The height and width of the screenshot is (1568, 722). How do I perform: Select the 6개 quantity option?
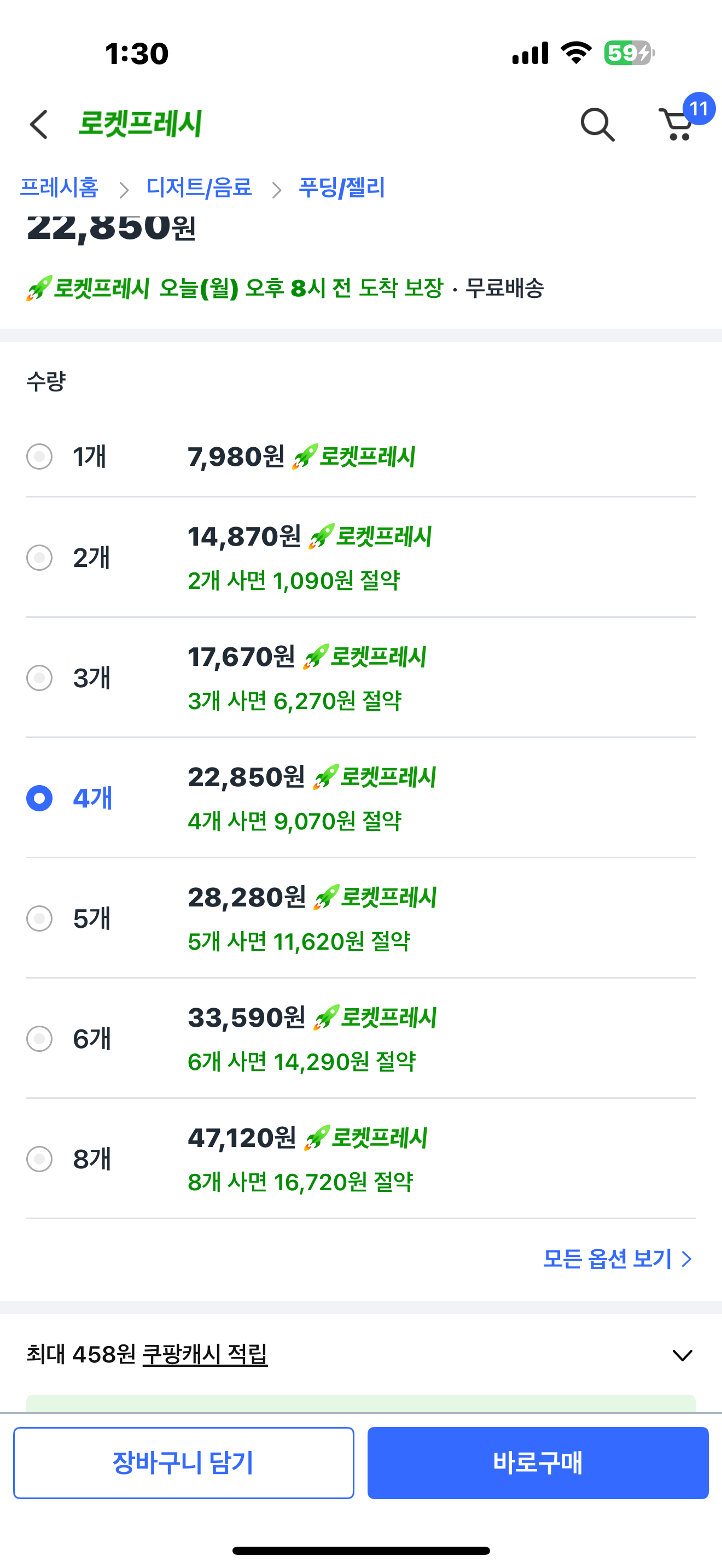[361, 1038]
